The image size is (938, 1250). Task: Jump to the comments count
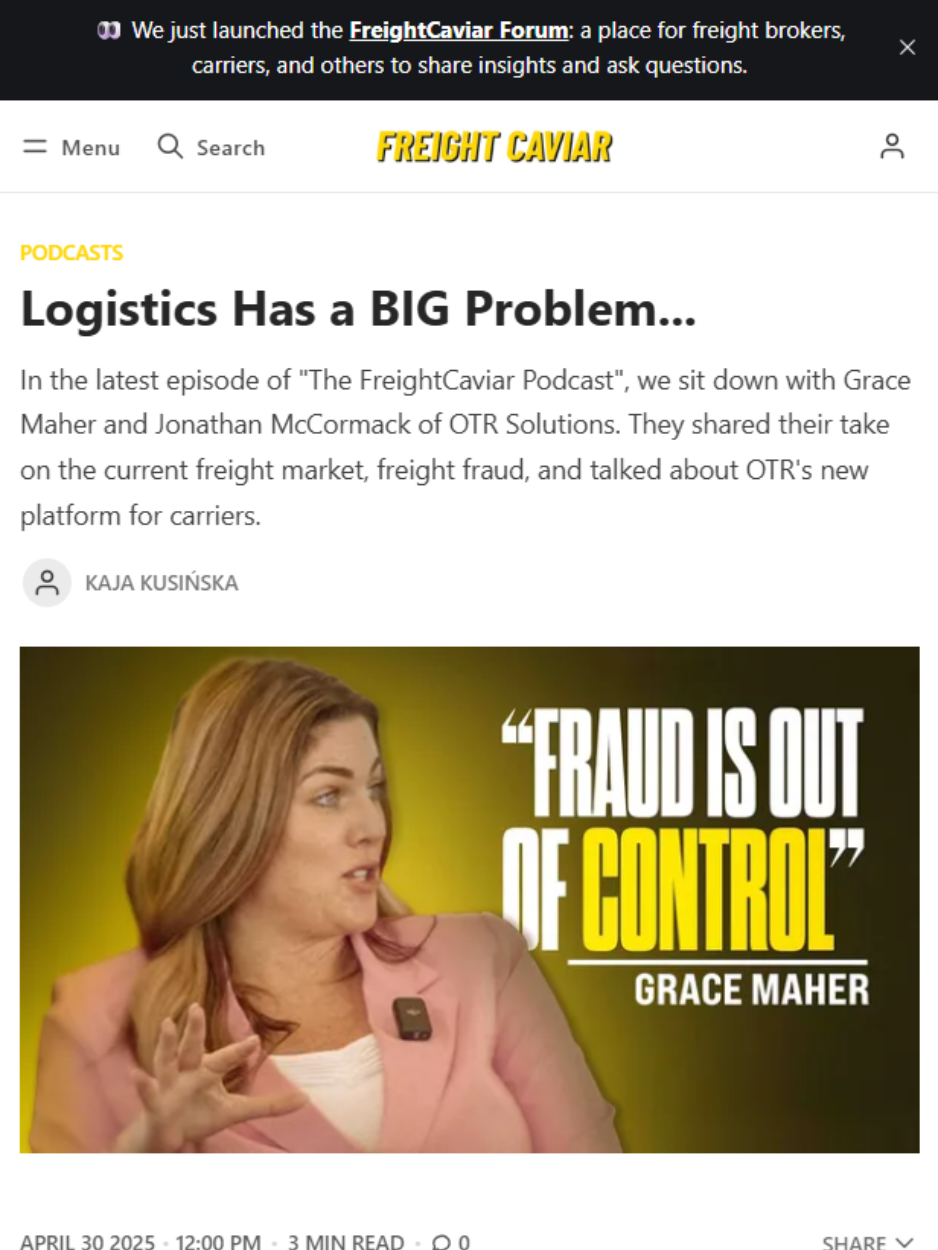[x=450, y=1242]
